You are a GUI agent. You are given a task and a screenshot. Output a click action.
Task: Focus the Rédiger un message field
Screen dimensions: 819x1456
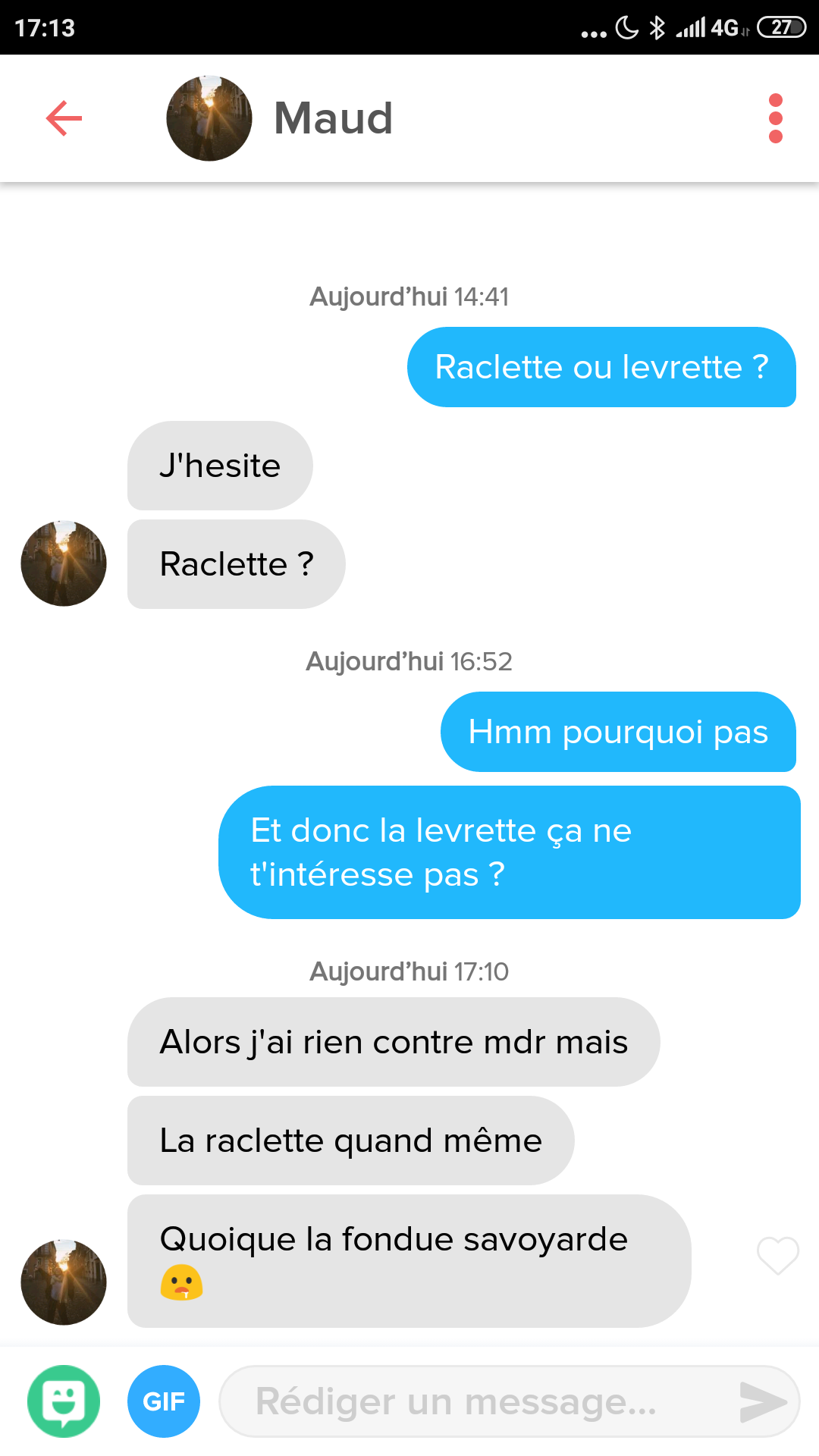510,1401
